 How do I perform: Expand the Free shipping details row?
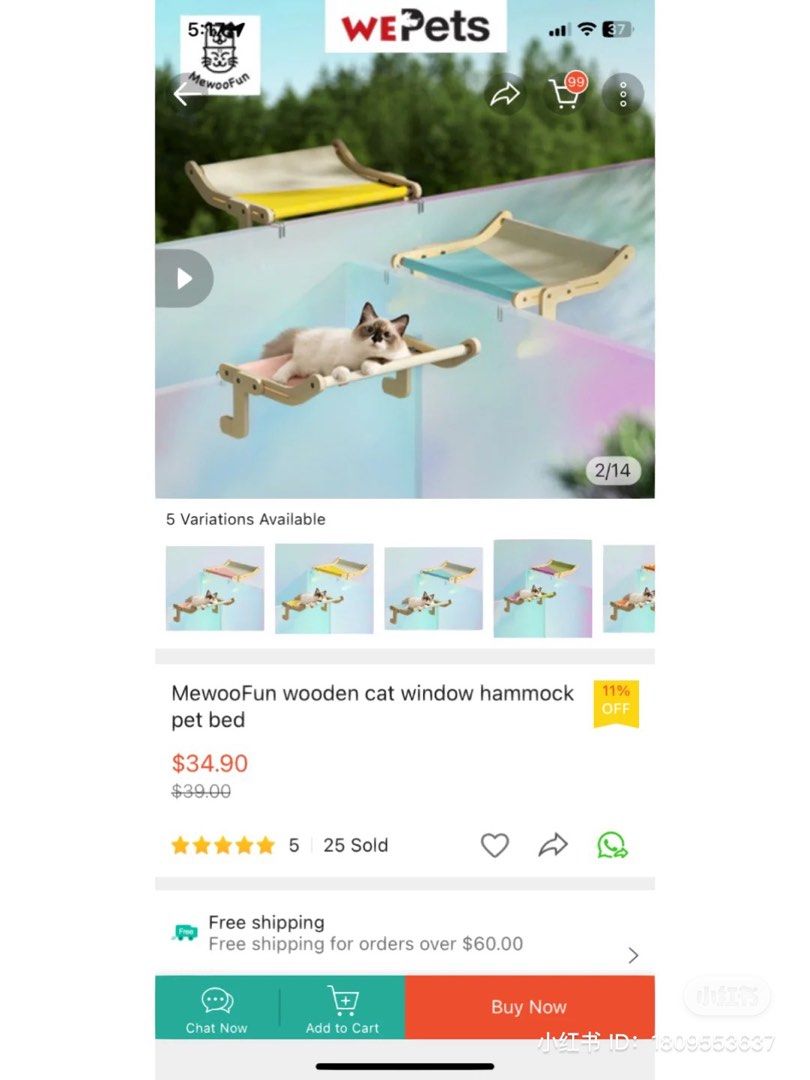(x=632, y=955)
